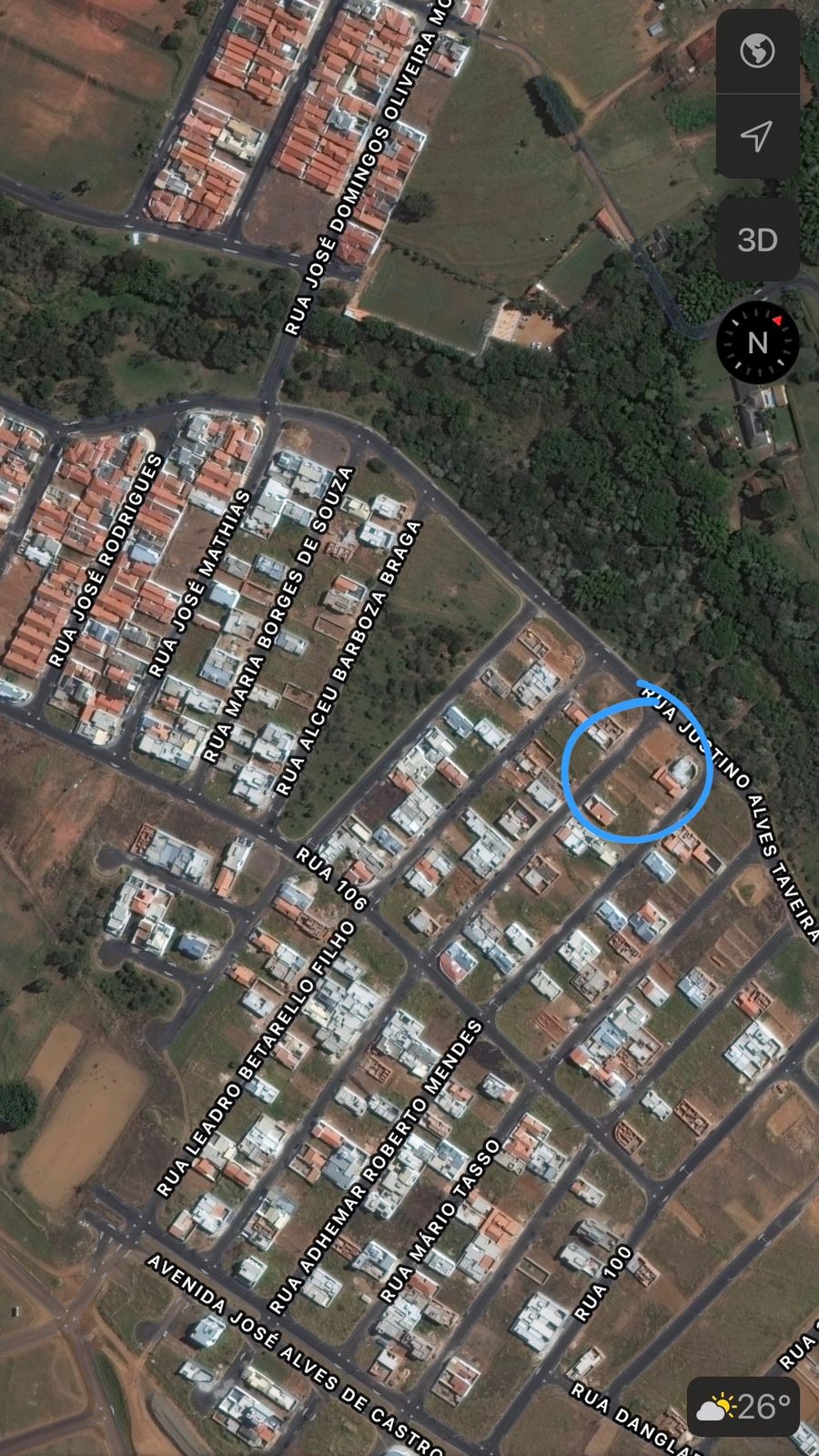The width and height of the screenshot is (819, 1456).
Task: Center map on my current location
Action: [757, 136]
